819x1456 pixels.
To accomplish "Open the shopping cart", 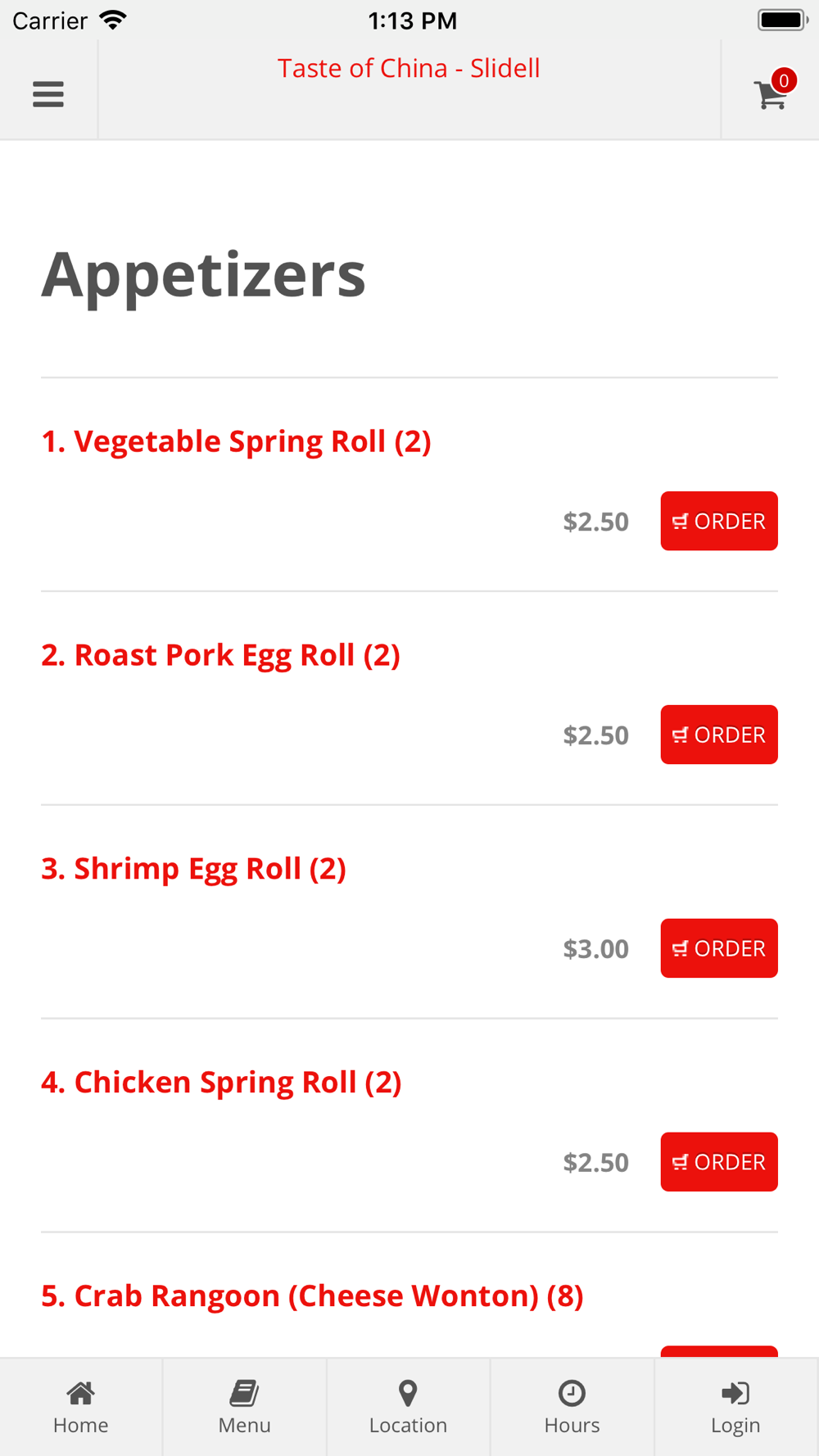I will pyautogui.click(x=773, y=91).
